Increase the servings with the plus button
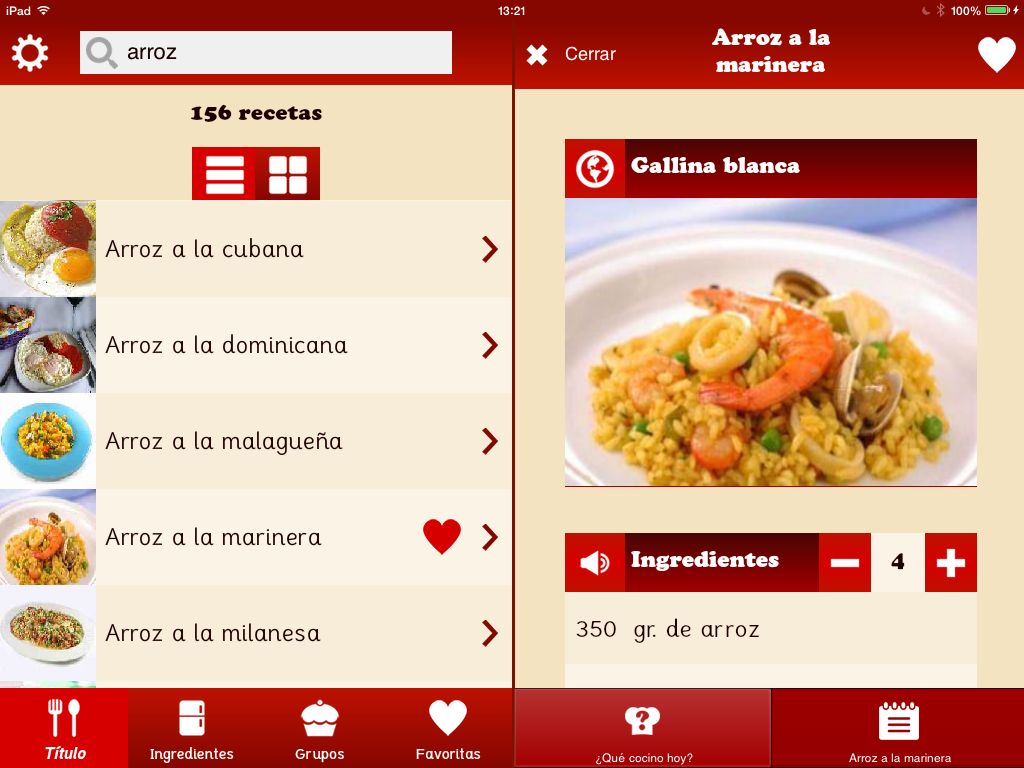This screenshot has height=768, width=1024. click(x=950, y=562)
